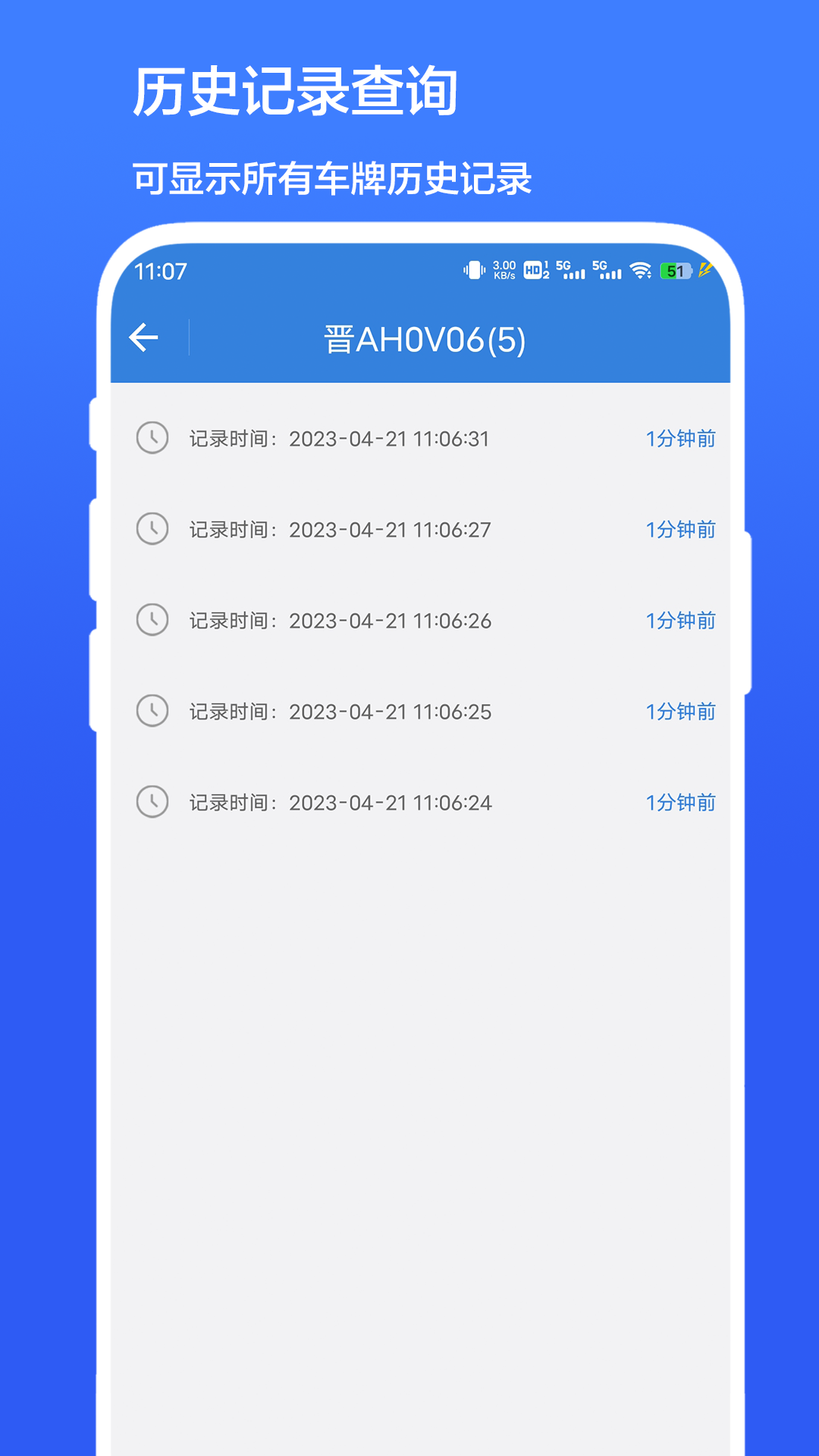Tap the network speed 3.00 KB/s readout
819x1456 pixels.
(x=503, y=269)
